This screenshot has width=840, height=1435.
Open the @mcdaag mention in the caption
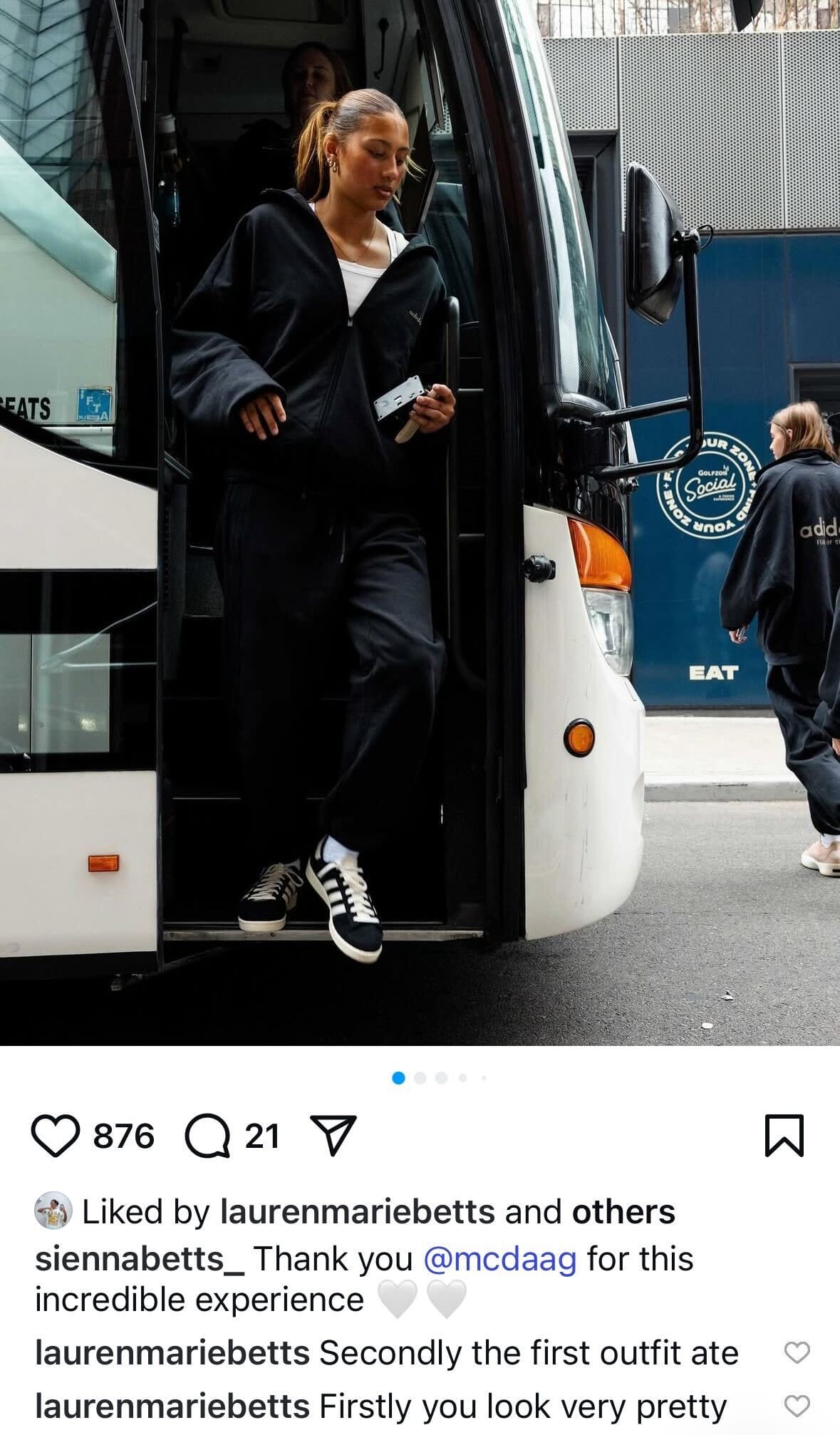(x=499, y=1259)
